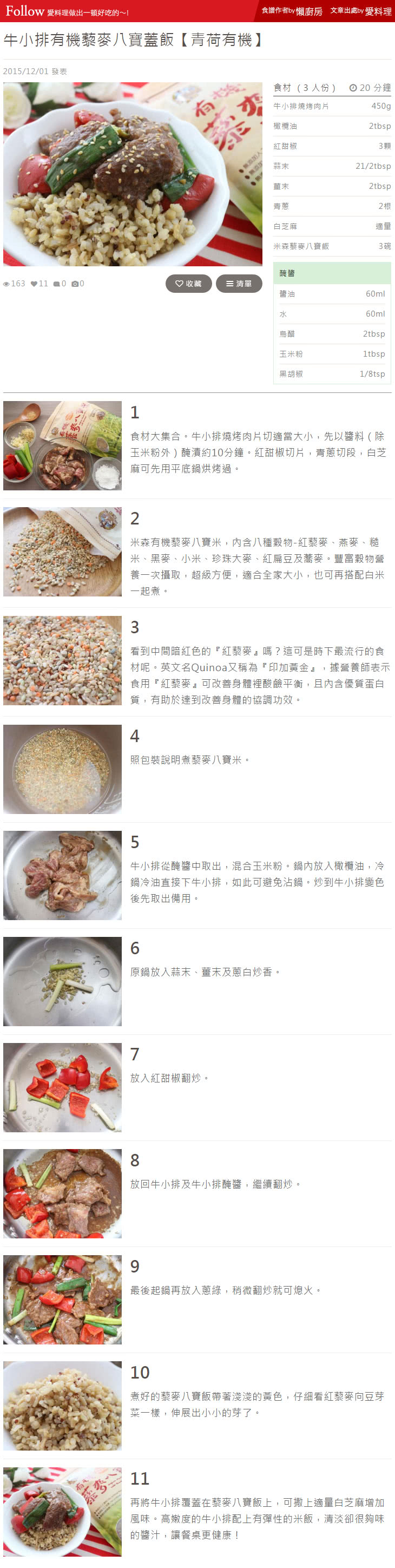Viewport: 395px width, 1568px height.
Task: Open the step 11 finished dish photo
Action: [62, 1511]
